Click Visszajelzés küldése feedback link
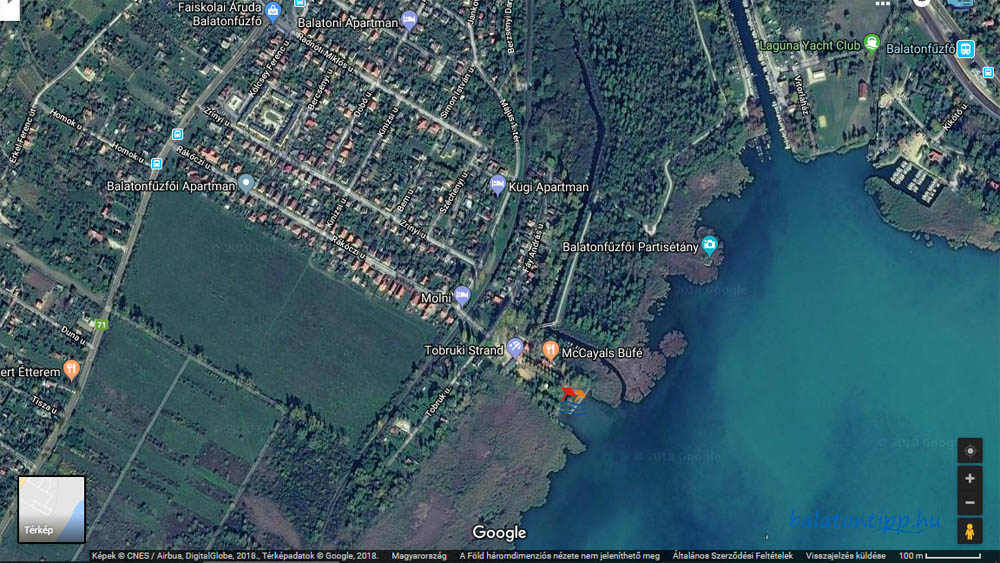The image size is (1000, 563). click(x=845, y=556)
